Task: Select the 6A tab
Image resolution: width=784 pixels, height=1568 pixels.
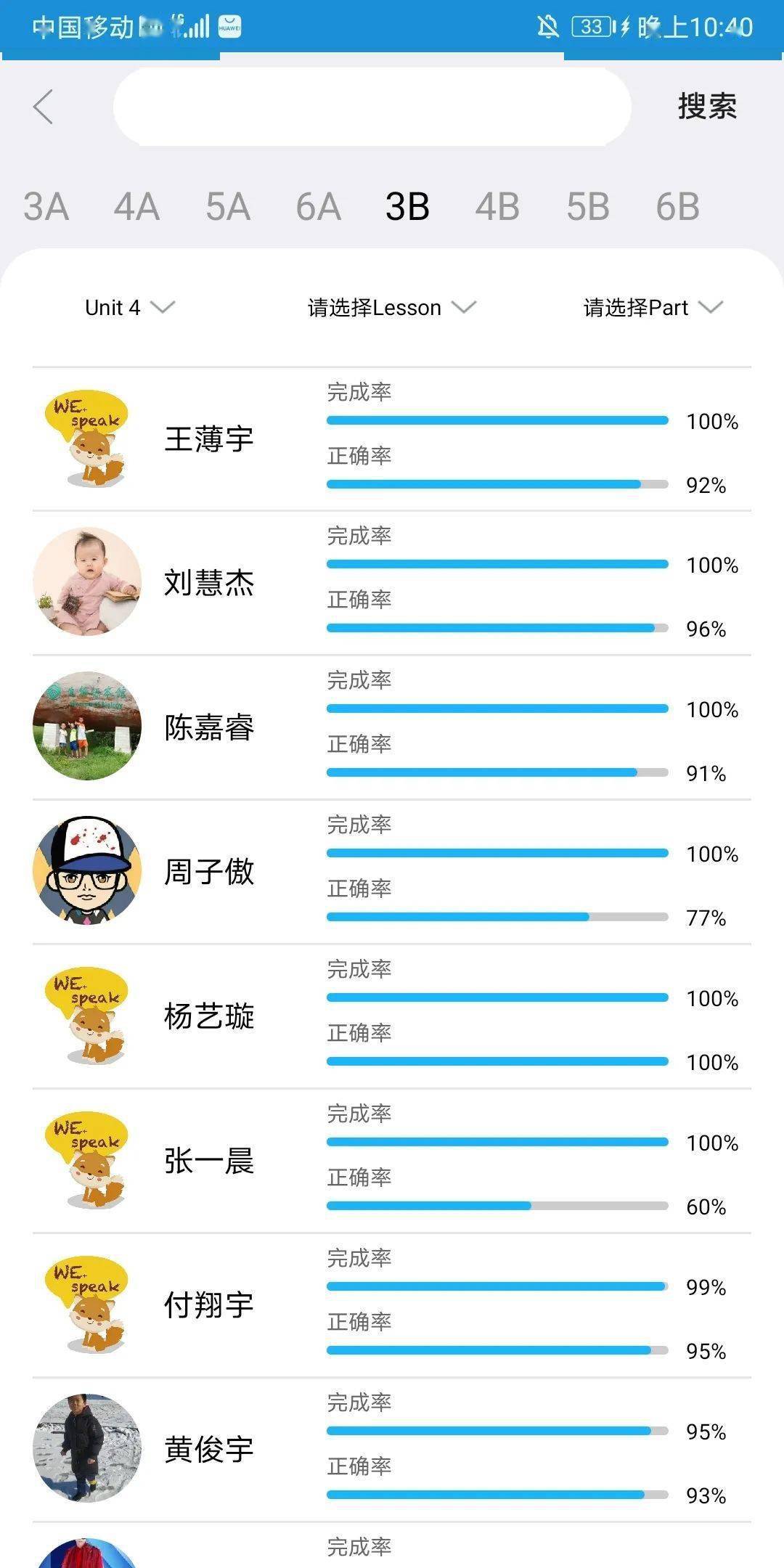Action: tap(318, 207)
